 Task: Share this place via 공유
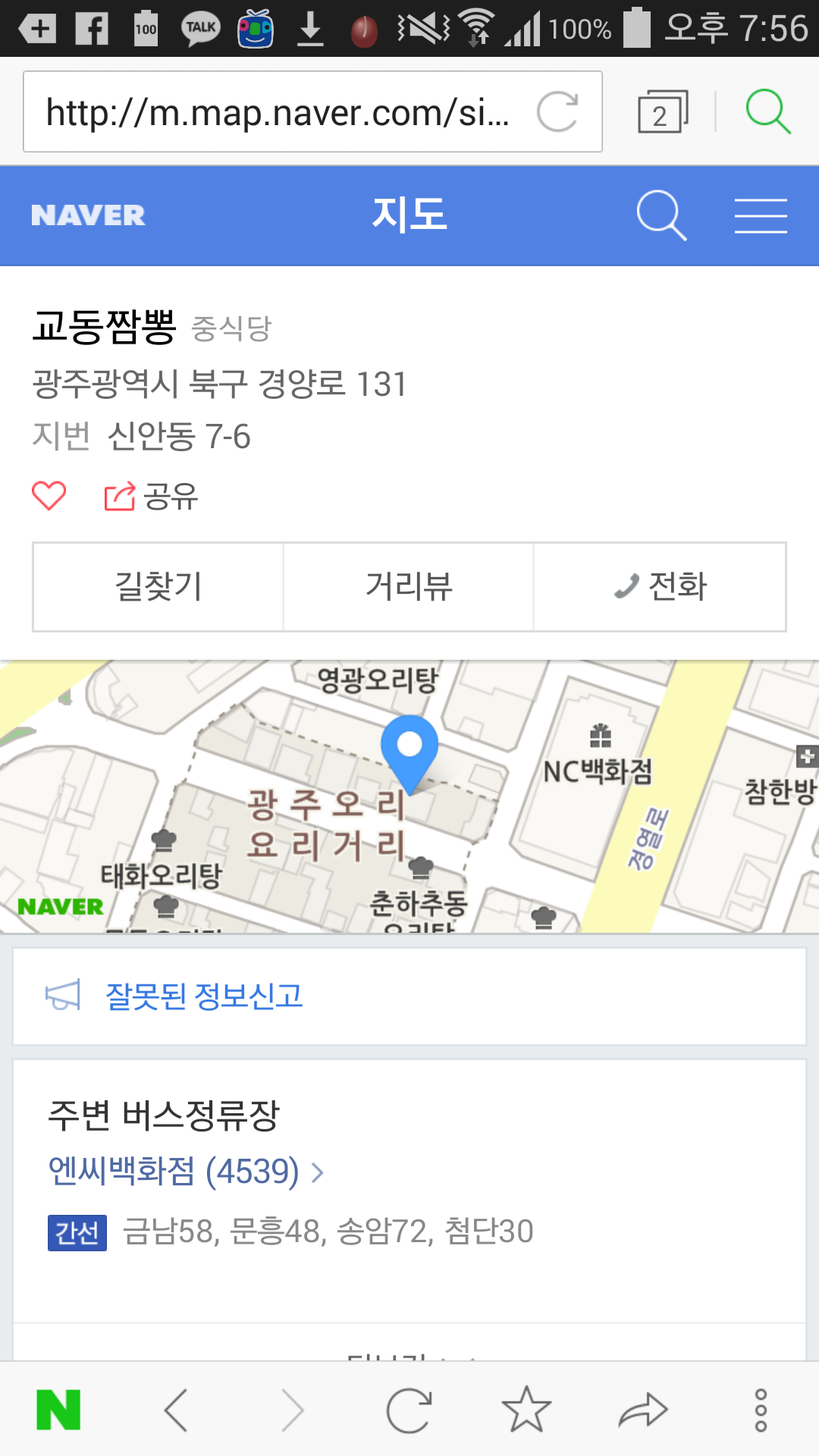coord(151,497)
